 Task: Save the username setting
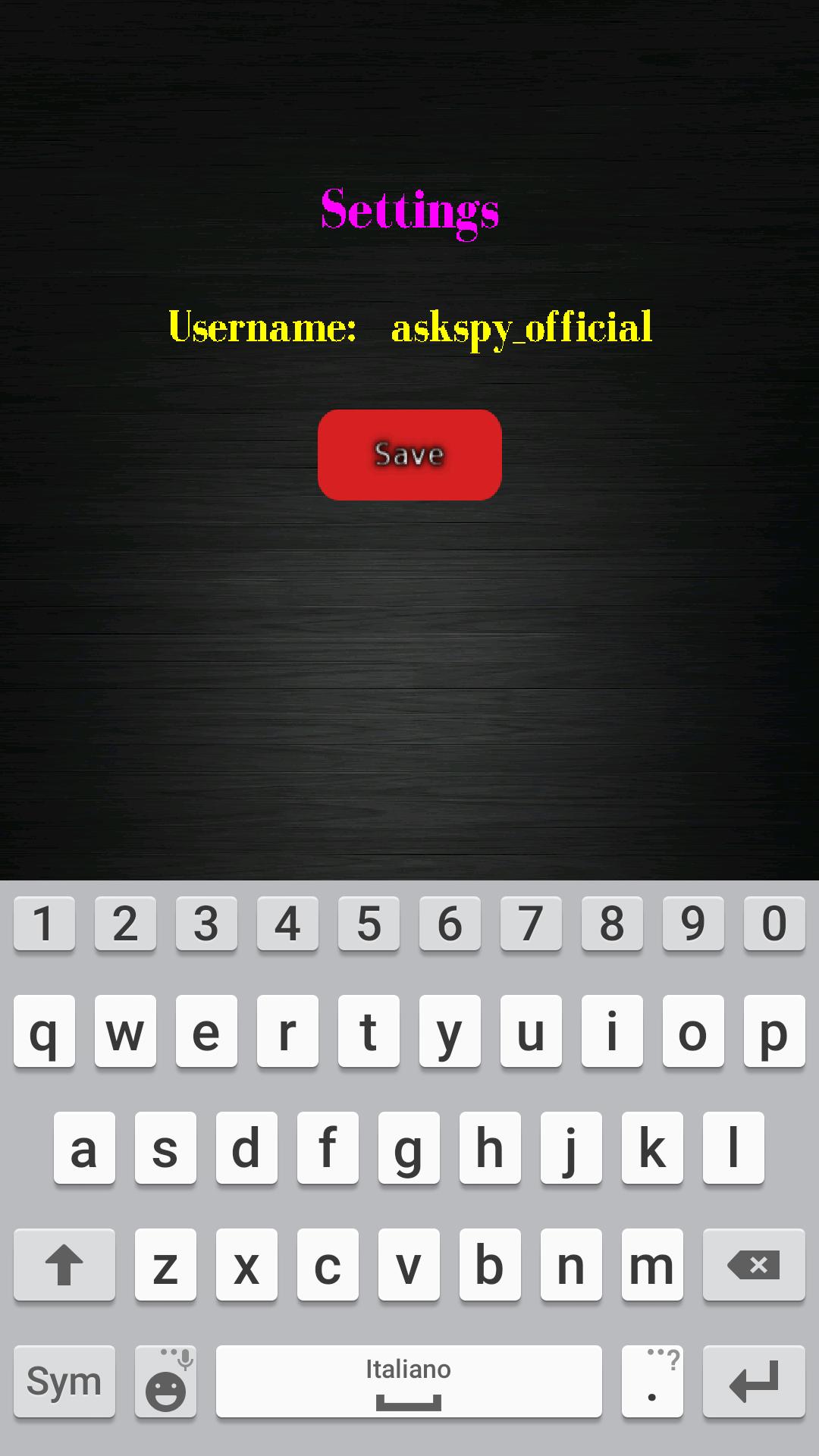[x=409, y=455]
